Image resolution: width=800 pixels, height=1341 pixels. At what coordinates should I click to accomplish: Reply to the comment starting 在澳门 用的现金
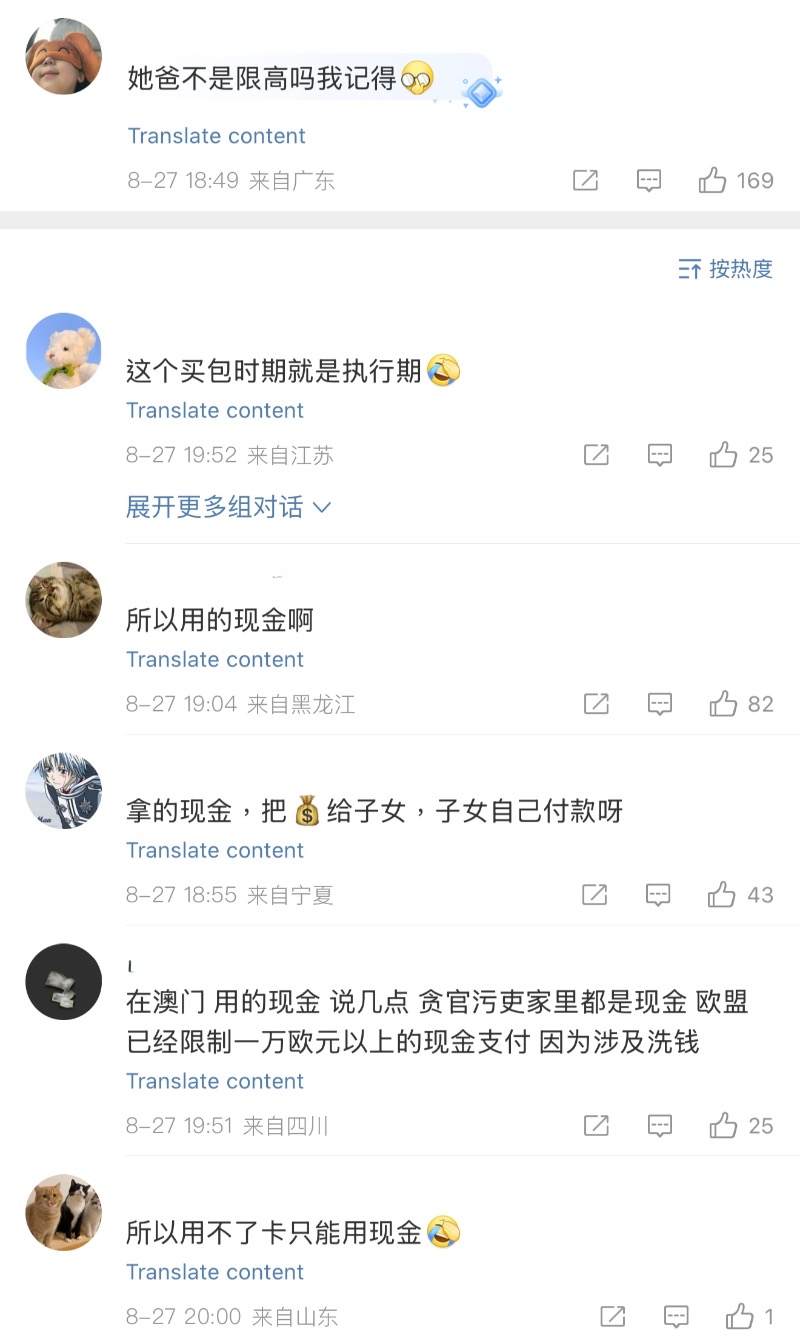(659, 1126)
